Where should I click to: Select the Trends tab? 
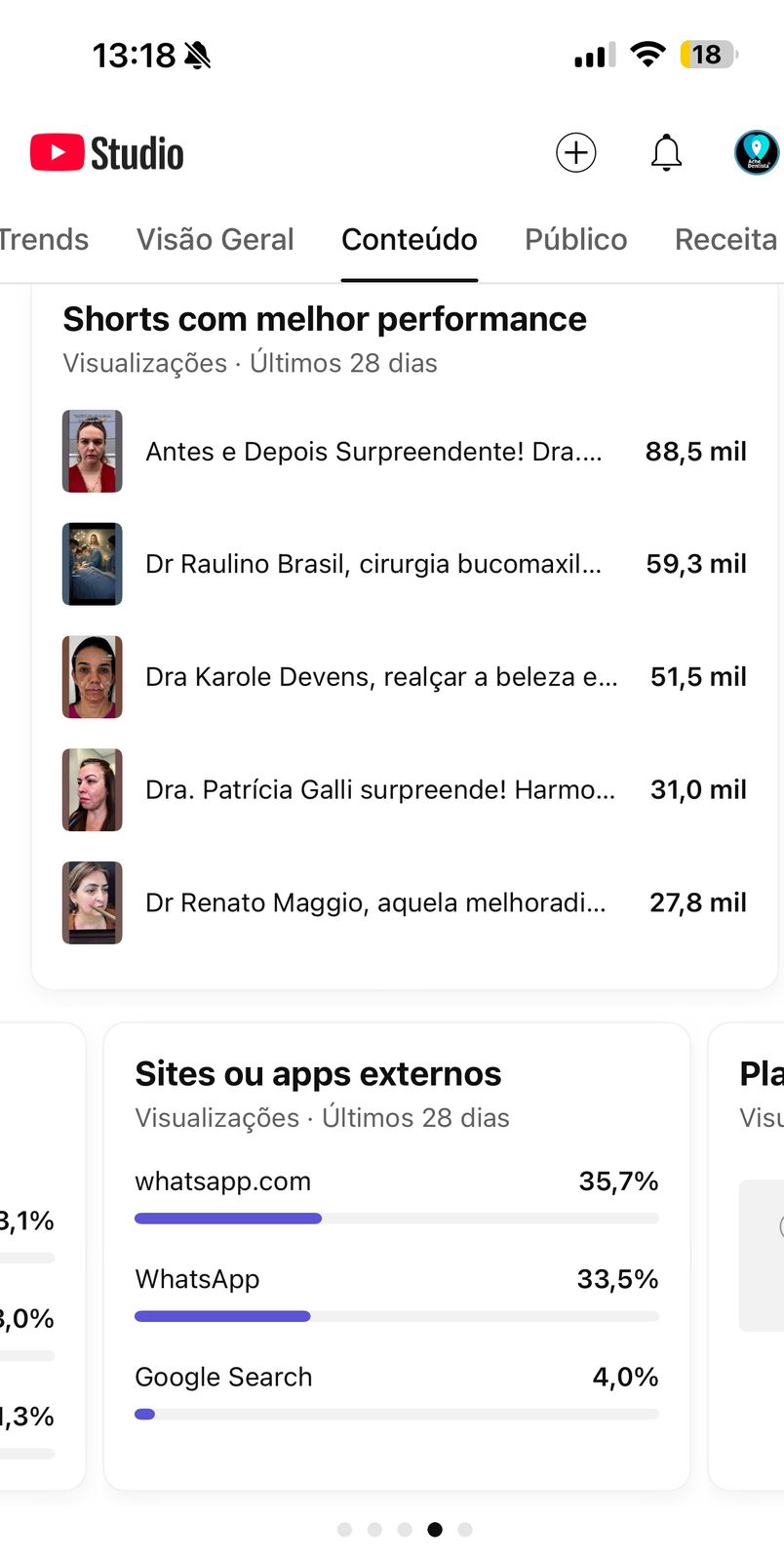[x=44, y=239]
